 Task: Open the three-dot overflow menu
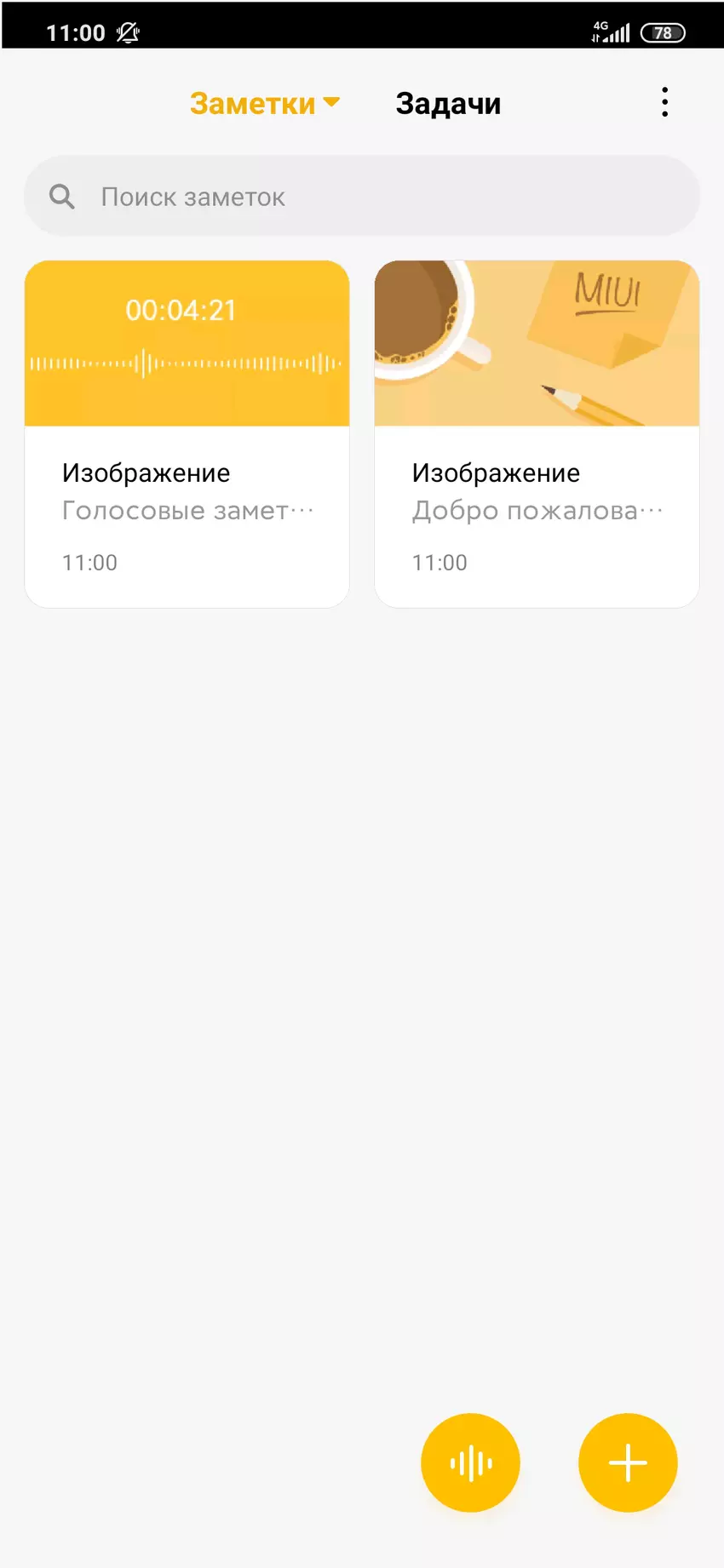coord(664,102)
